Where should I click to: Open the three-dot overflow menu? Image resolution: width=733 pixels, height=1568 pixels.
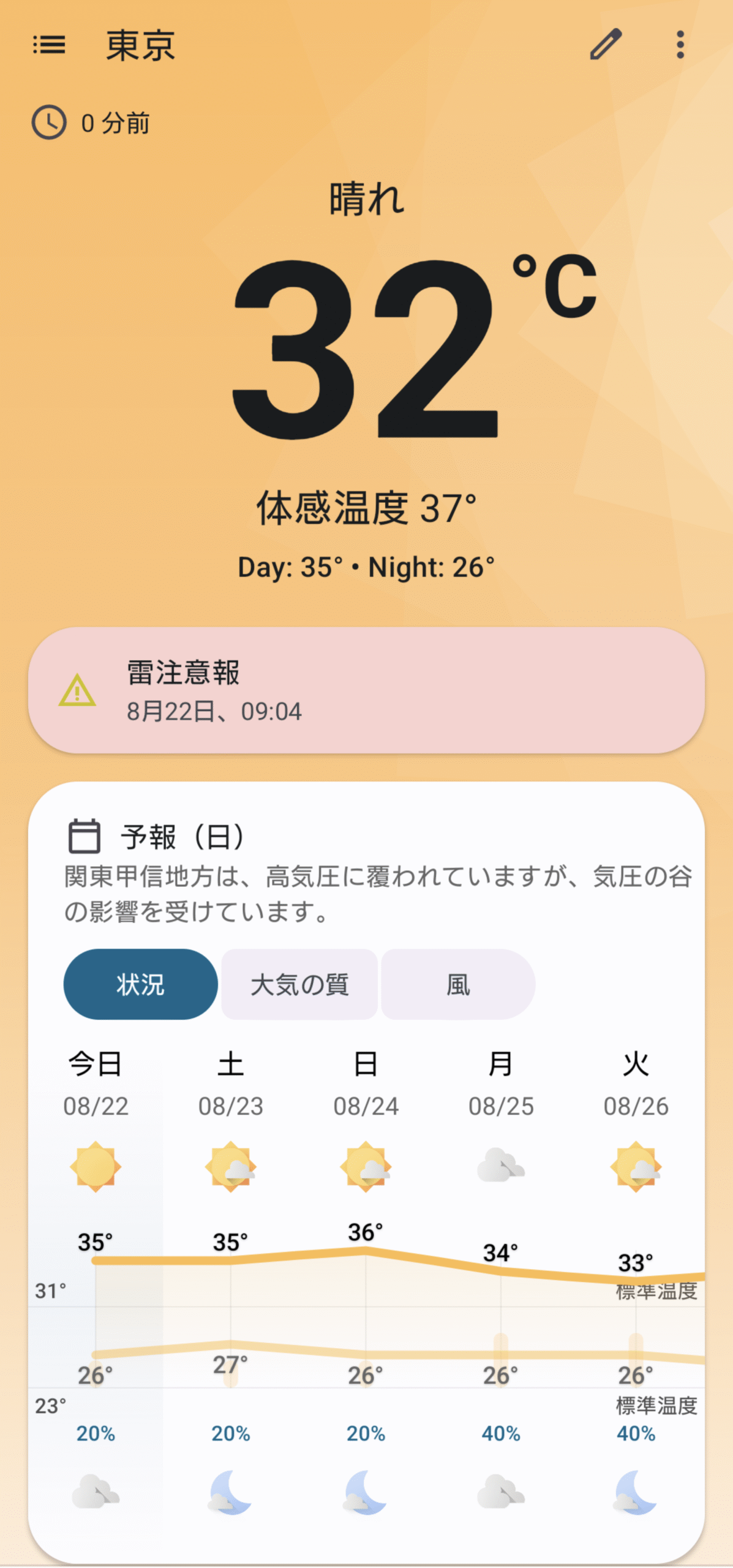[x=680, y=45]
